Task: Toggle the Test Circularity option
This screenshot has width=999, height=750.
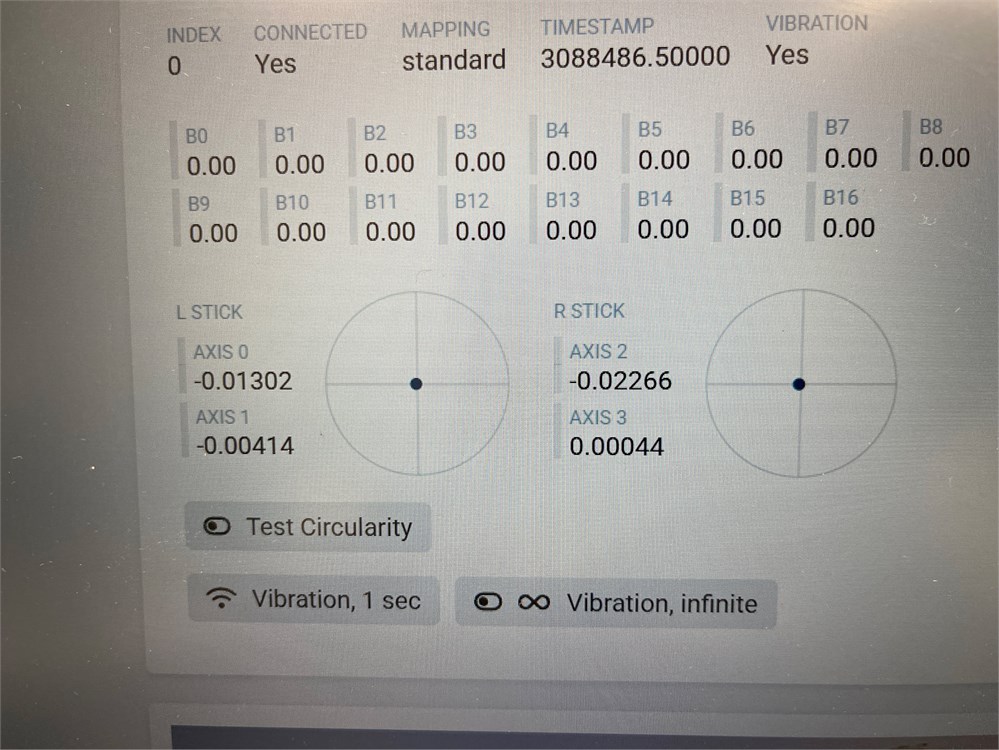Action: point(308,527)
